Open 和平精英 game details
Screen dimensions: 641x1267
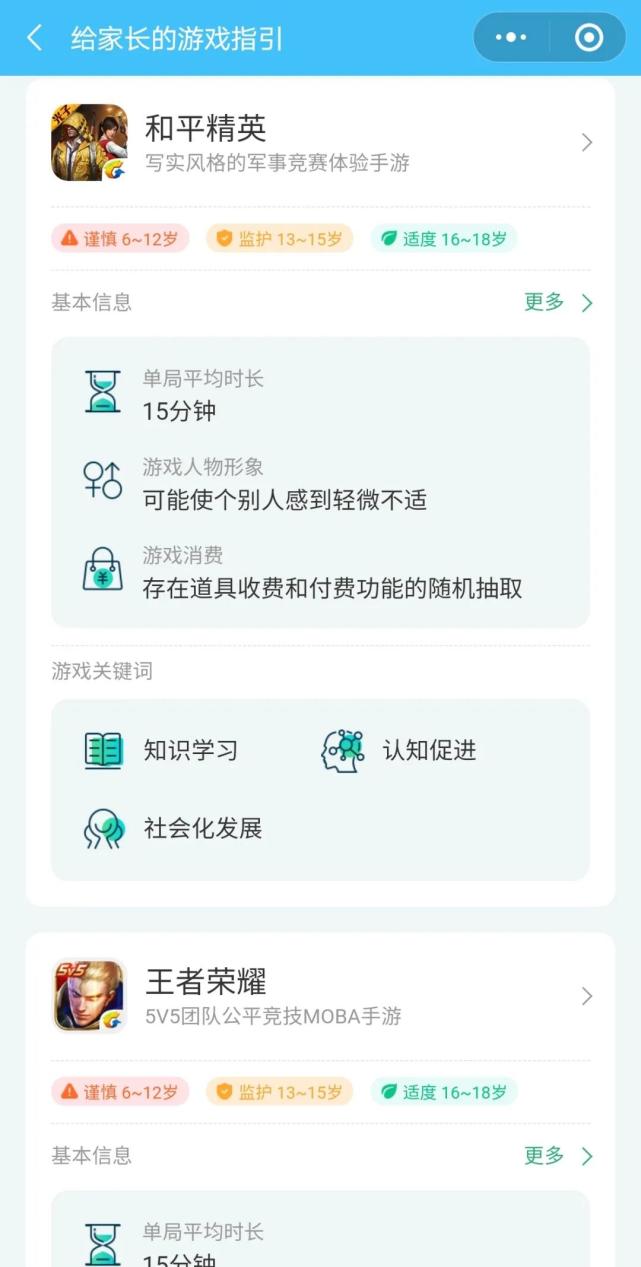click(586, 143)
